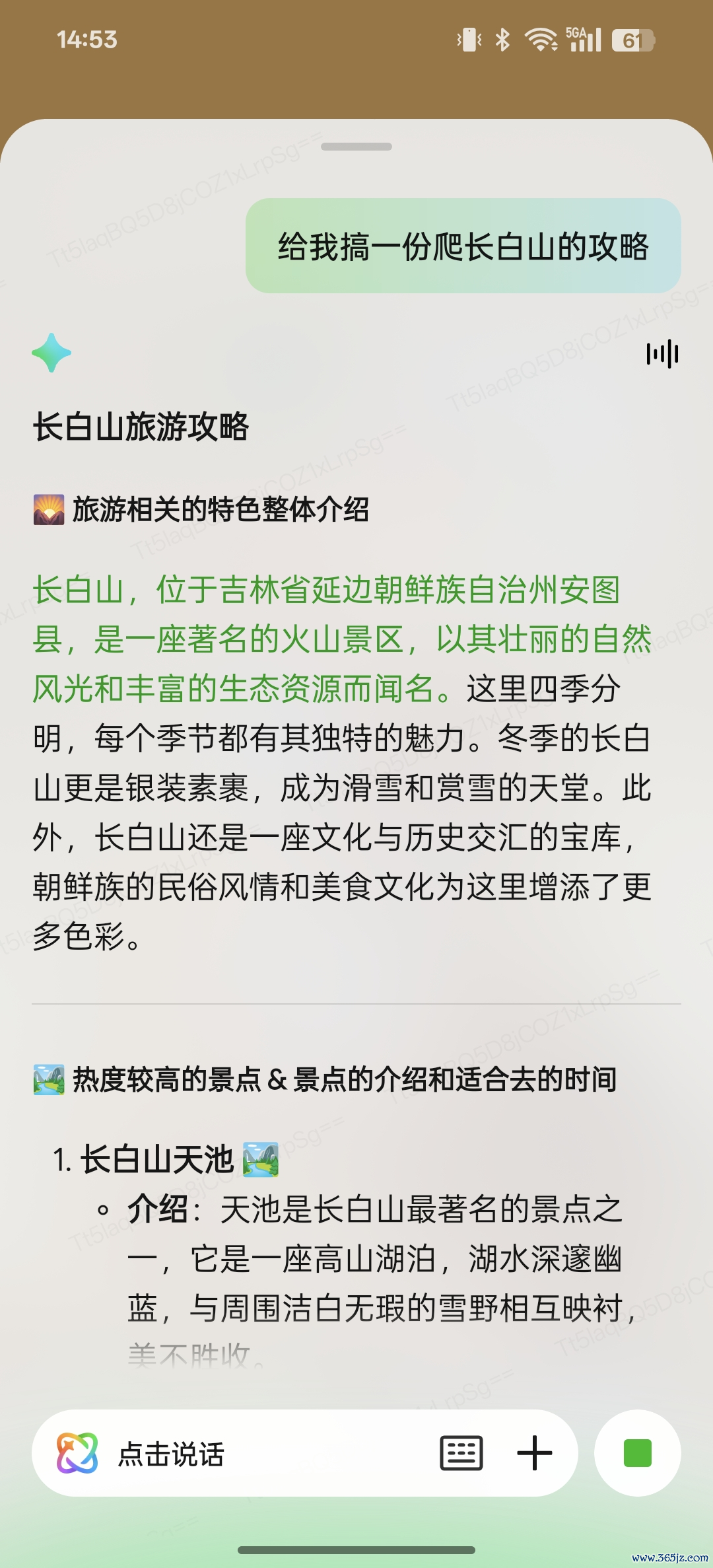Tap the drag handle on the sheet
Viewport: 713px width, 1568px height.
[356, 147]
